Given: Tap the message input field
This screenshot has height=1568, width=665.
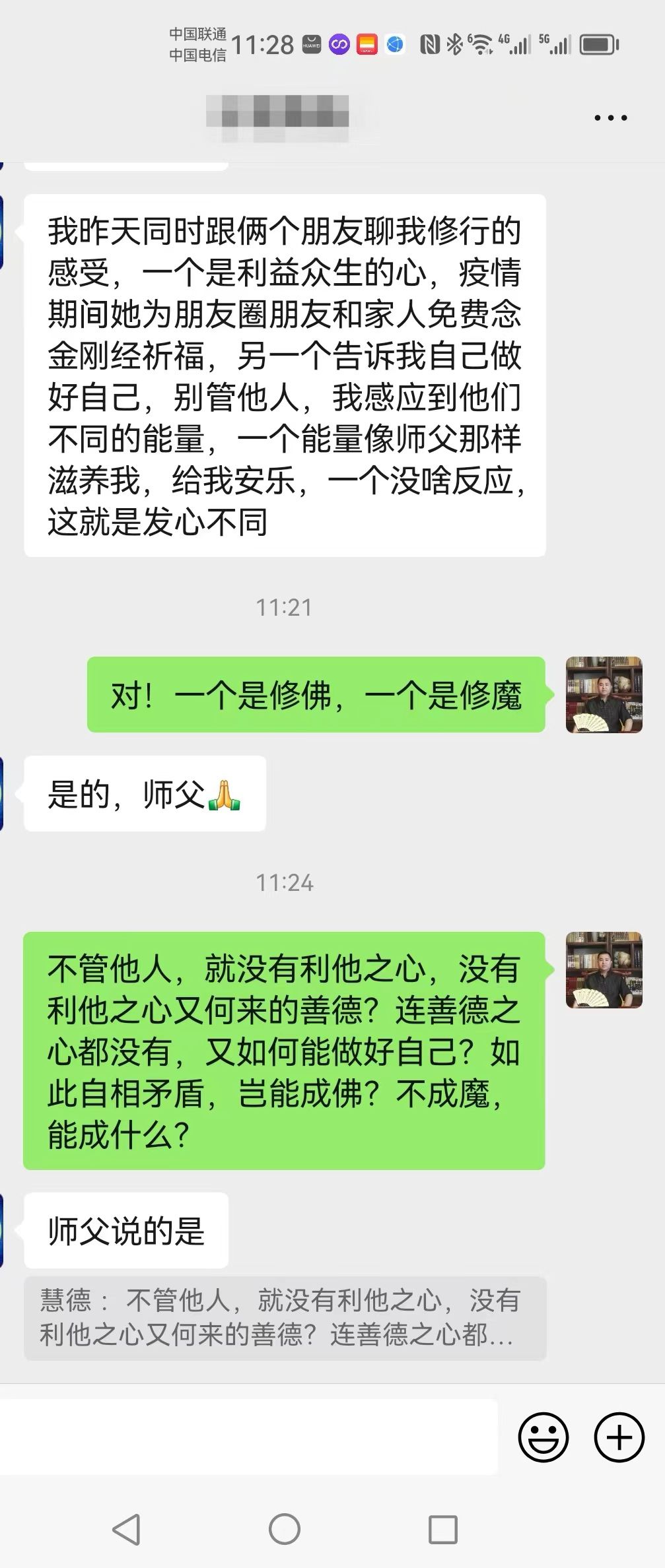Looking at the screenshot, I should 248,1436.
